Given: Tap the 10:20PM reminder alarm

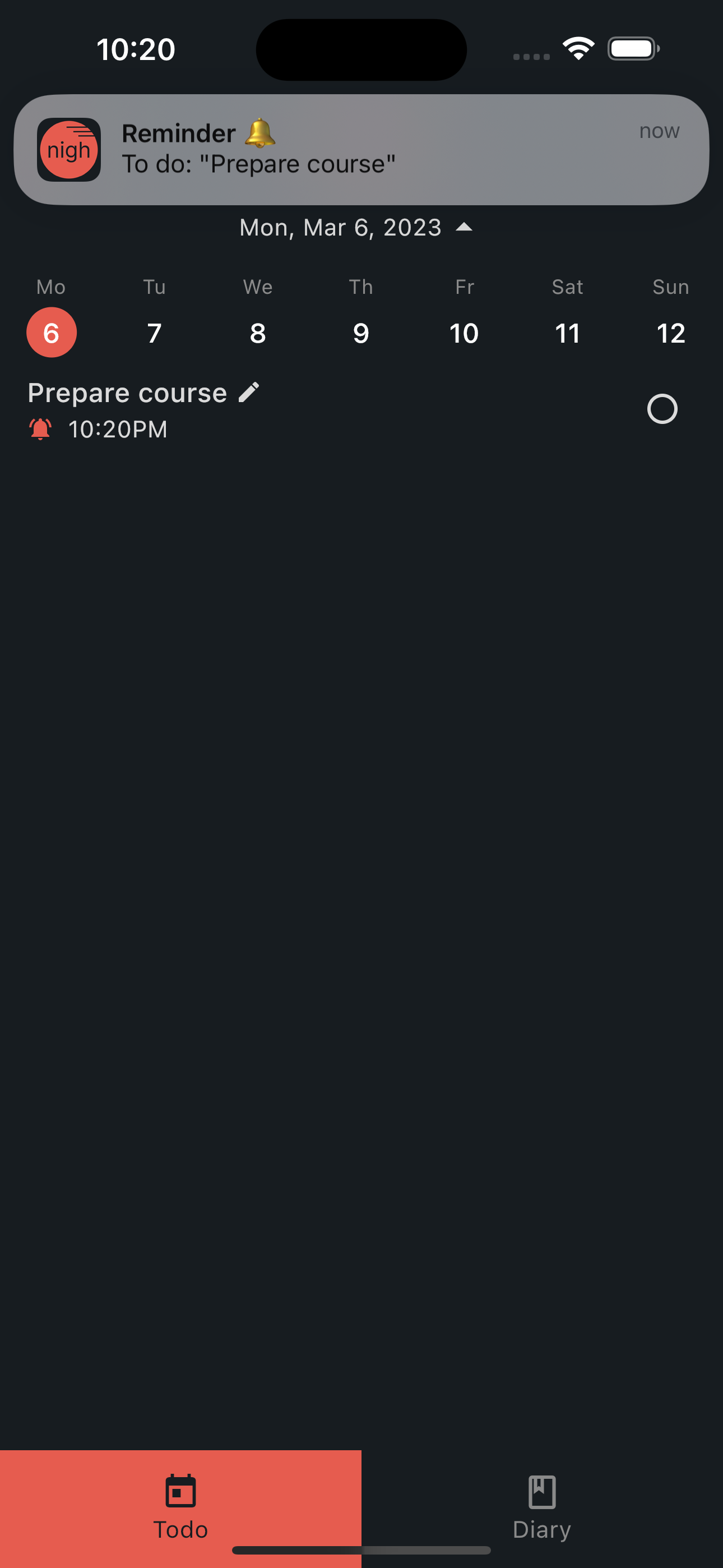Looking at the screenshot, I should [99, 429].
